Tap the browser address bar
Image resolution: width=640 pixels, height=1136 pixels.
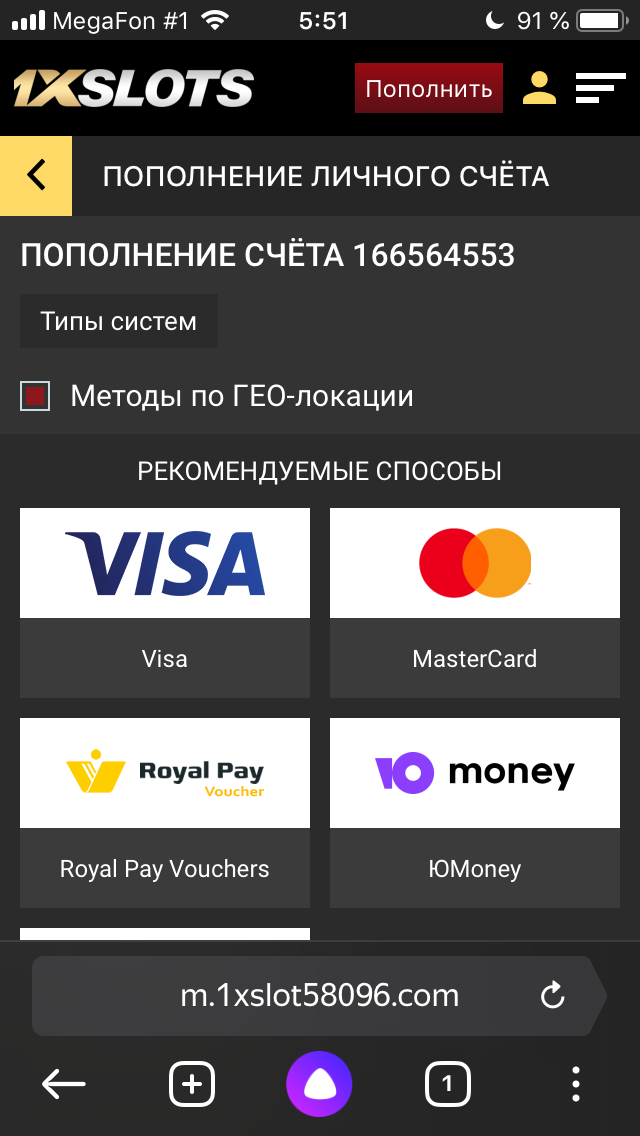[x=318, y=995]
